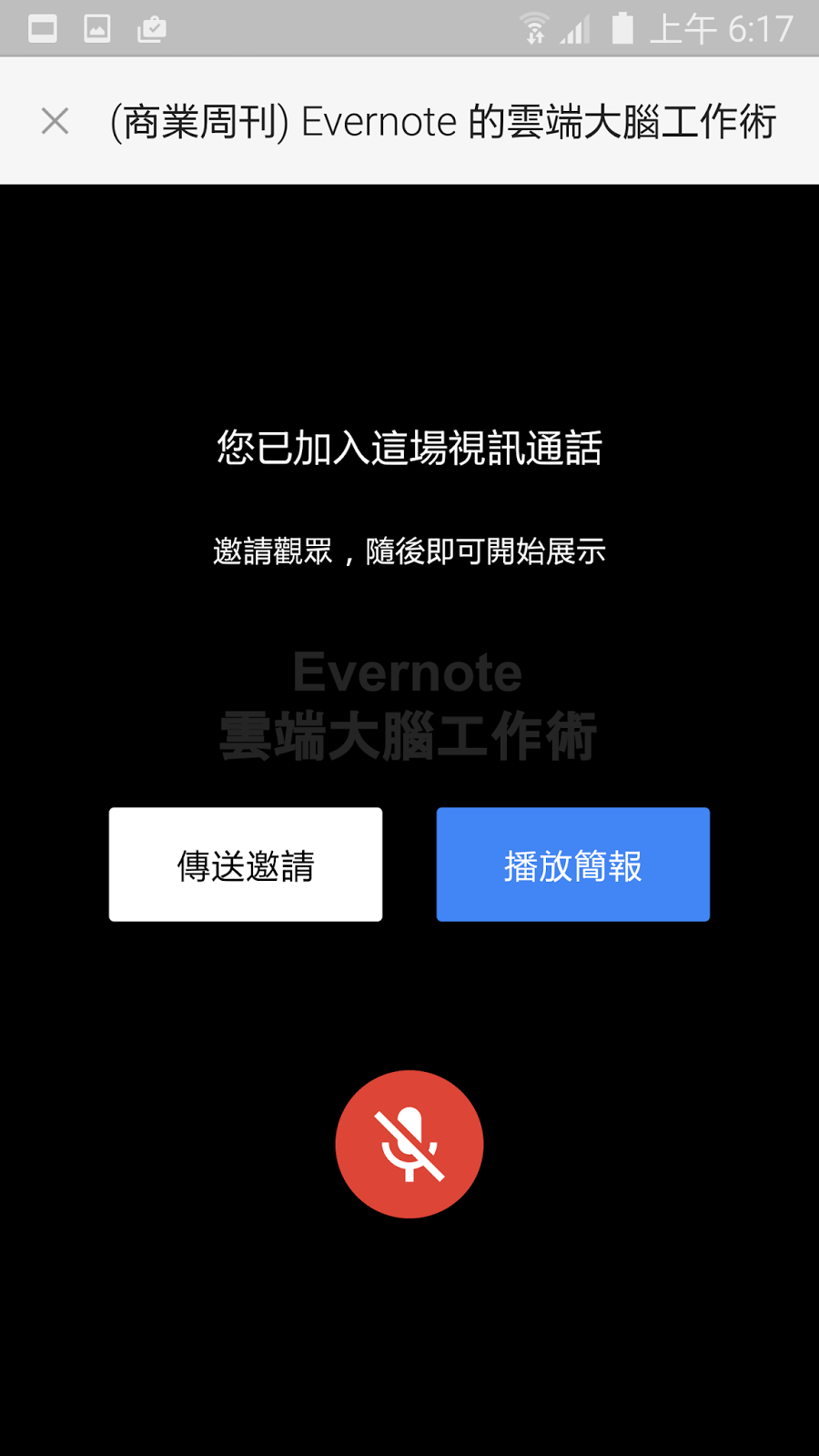Toggle the red microphone mute button
The height and width of the screenshot is (1456, 819).
[409, 1144]
